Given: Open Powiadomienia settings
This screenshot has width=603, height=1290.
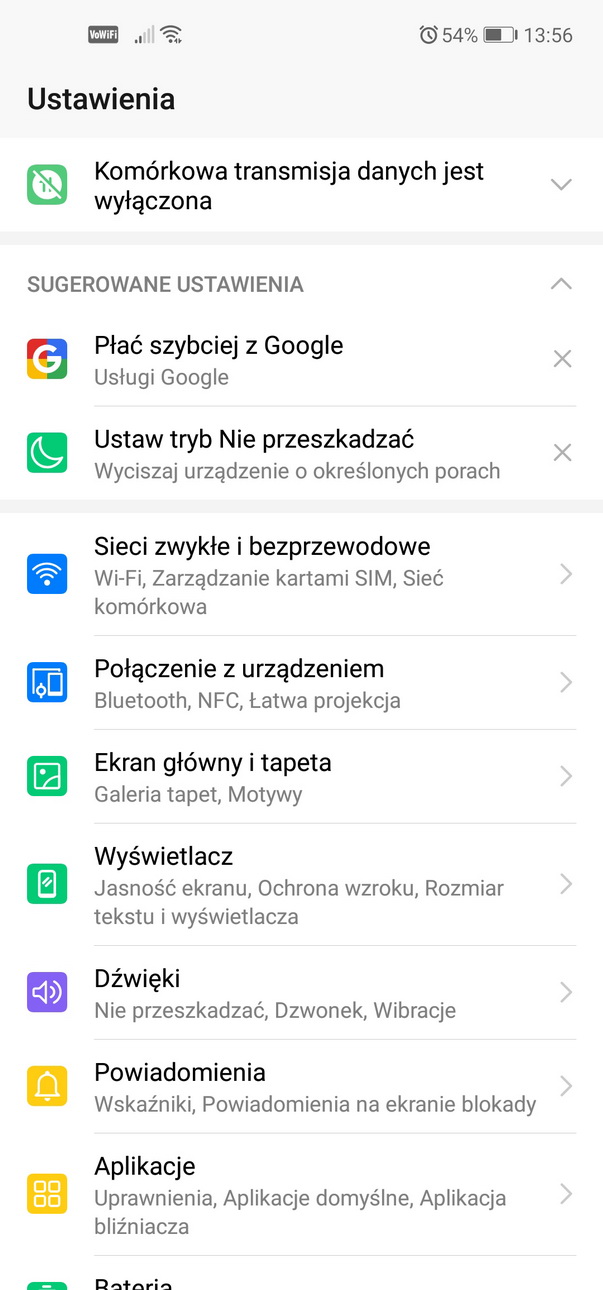Looking at the screenshot, I should 300,1087.
